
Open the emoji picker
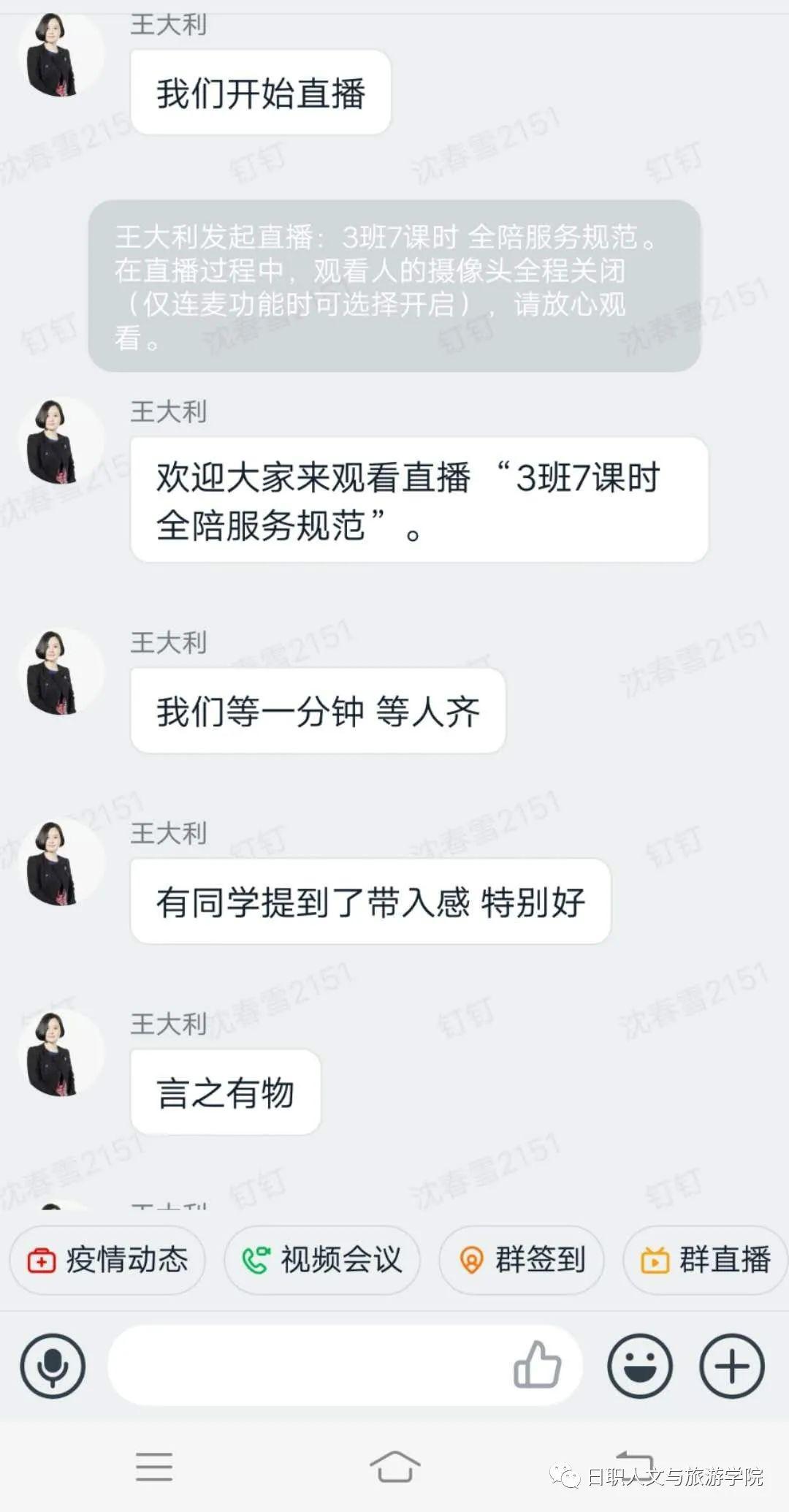(x=640, y=1366)
